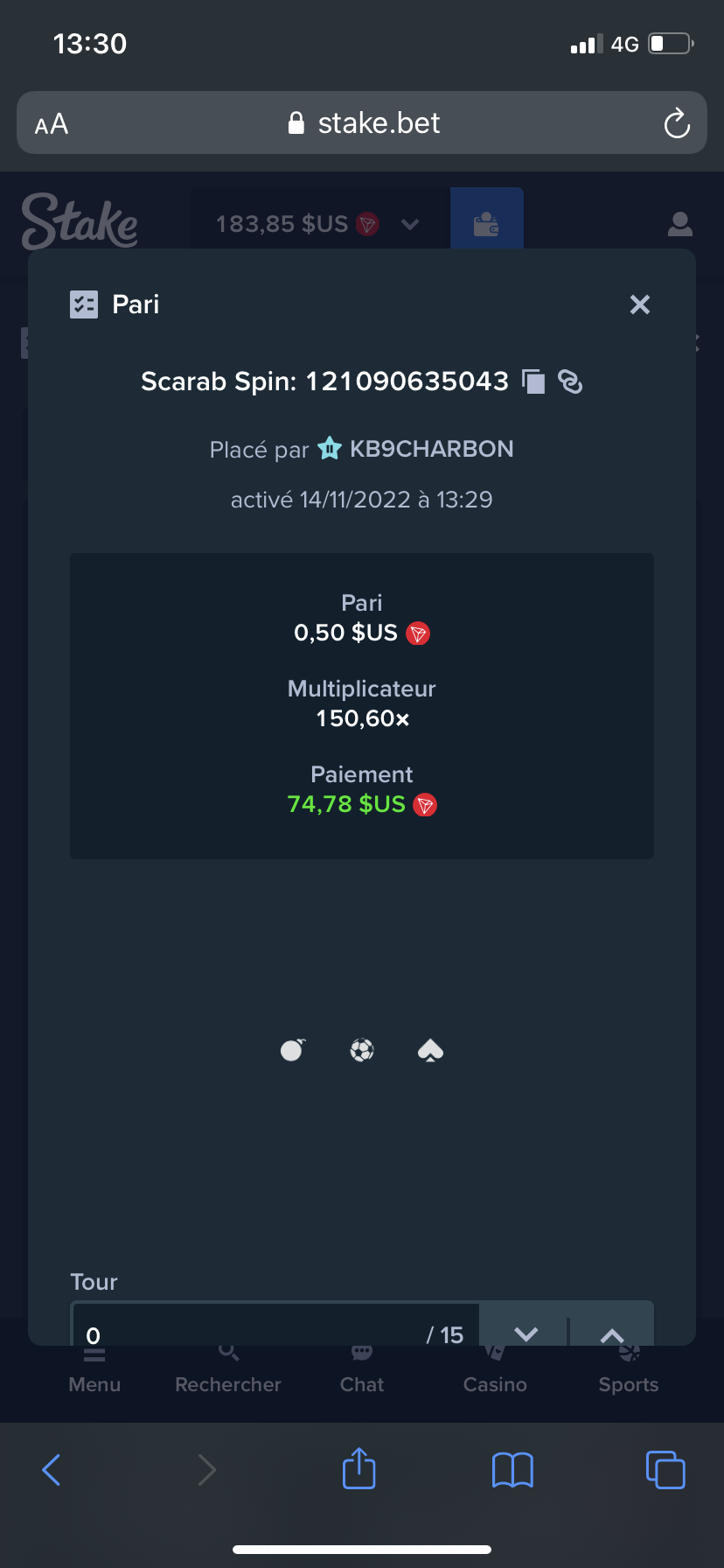Increase the Tour round with up chevron

click(612, 1326)
